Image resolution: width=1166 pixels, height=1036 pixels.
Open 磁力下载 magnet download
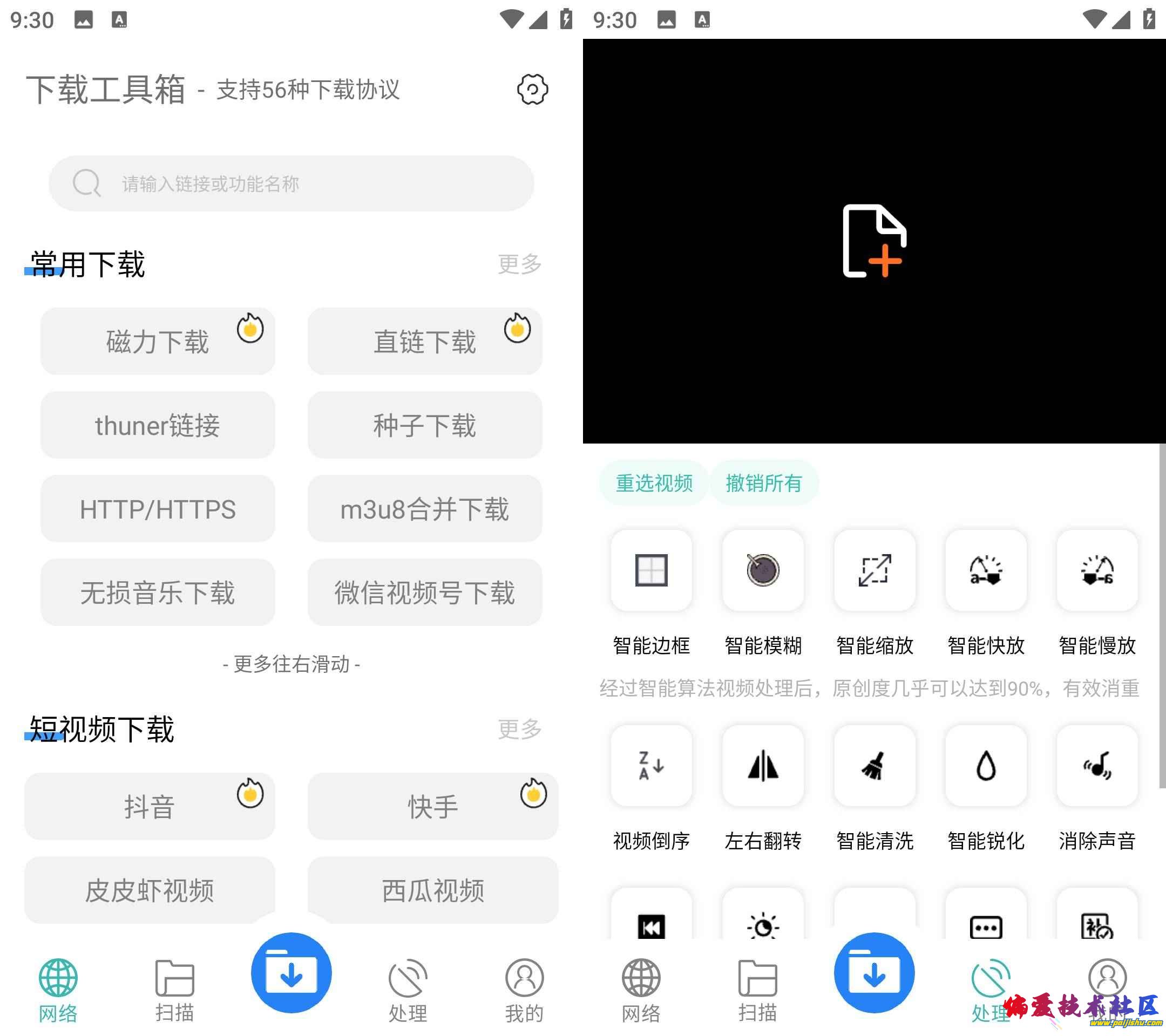[x=158, y=342]
